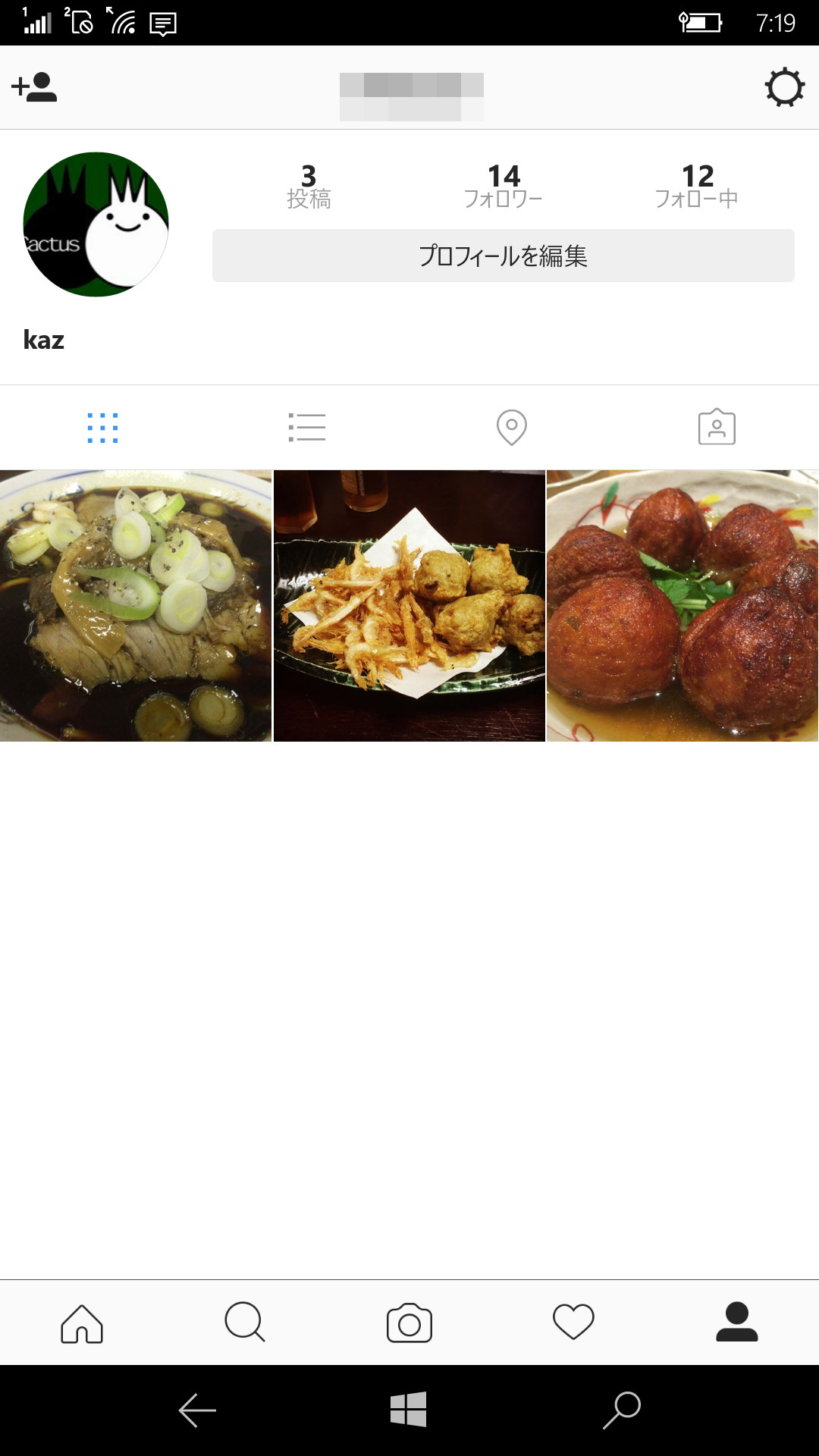
Task: Tap the kaz profile picture
Action: (96, 224)
